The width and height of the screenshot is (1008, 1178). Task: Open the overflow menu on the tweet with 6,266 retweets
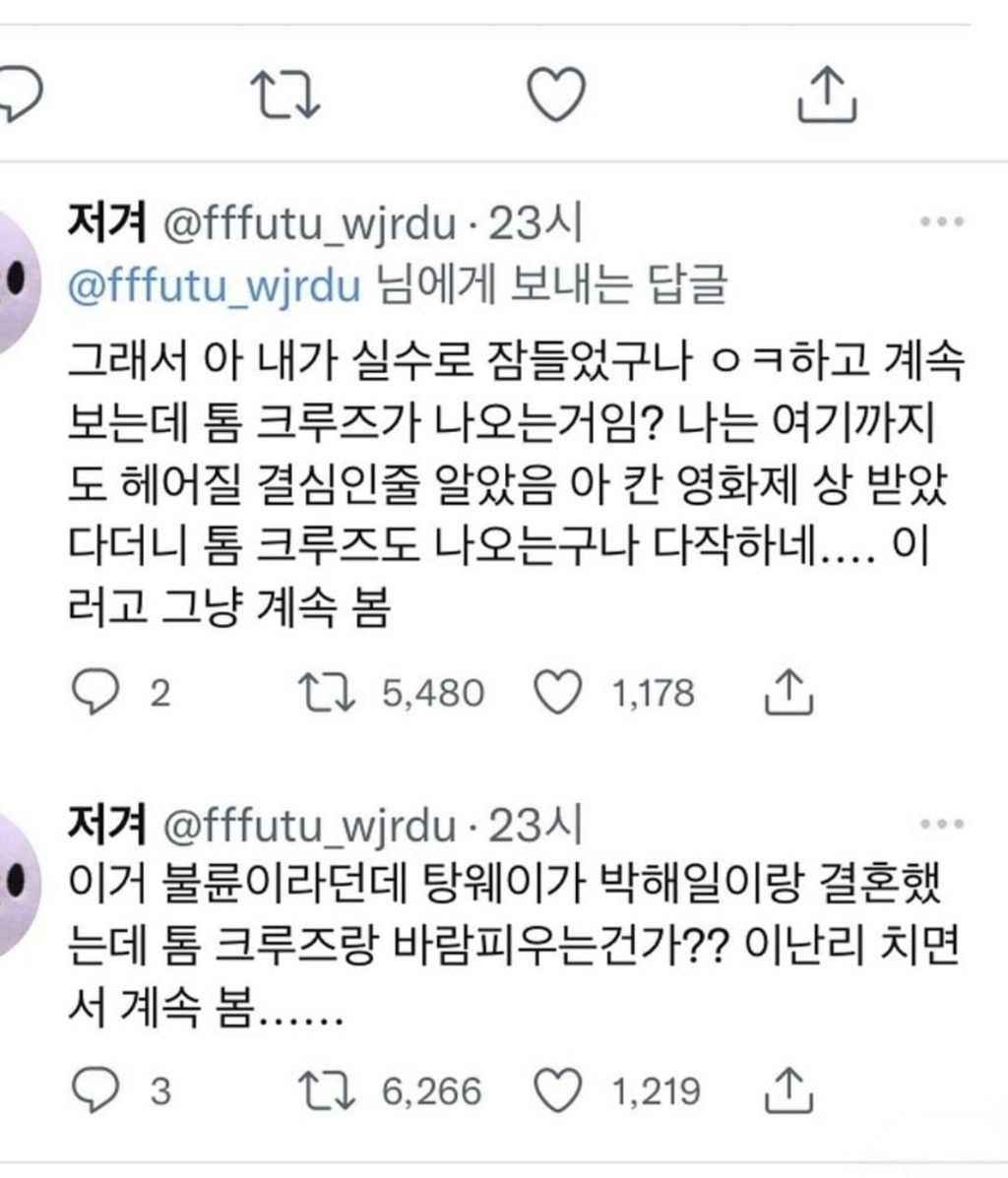coord(942,824)
